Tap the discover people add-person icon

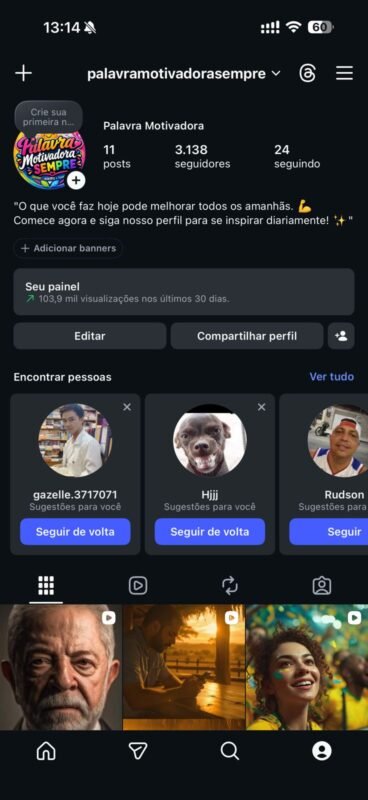point(341,336)
